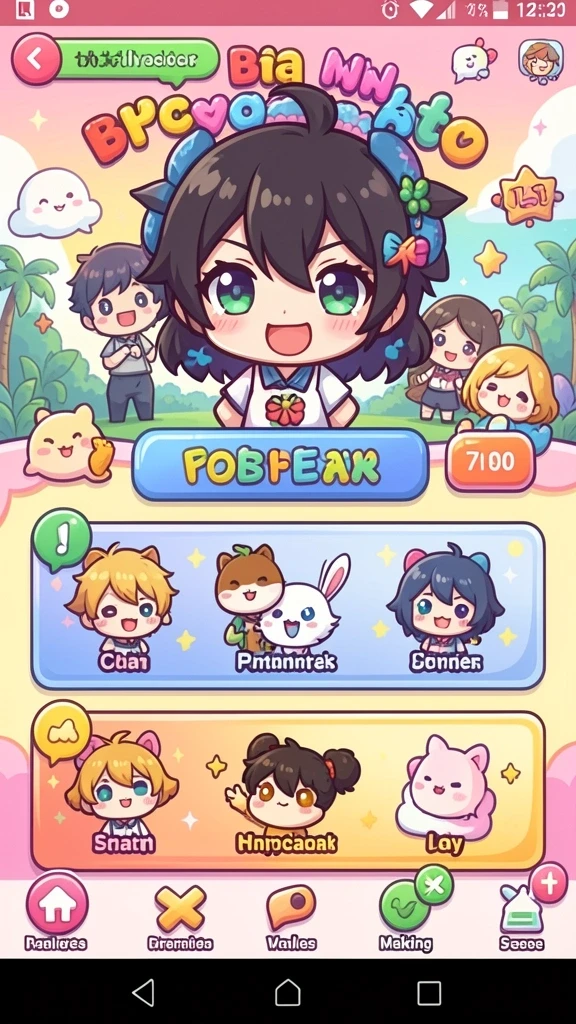Select the squirrel and bunny pair card
The image size is (576, 1024).
coord(285,609)
